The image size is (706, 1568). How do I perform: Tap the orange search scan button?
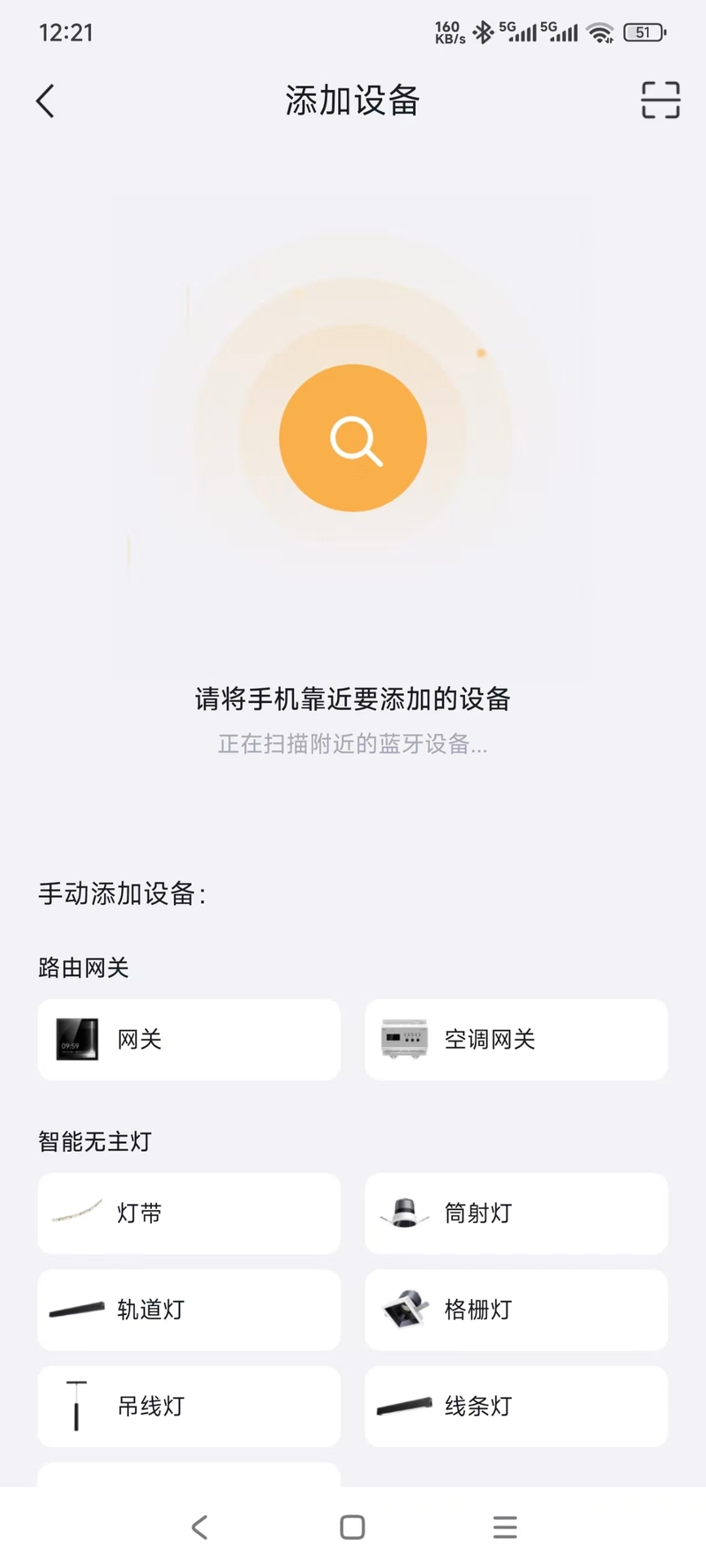pos(353,437)
